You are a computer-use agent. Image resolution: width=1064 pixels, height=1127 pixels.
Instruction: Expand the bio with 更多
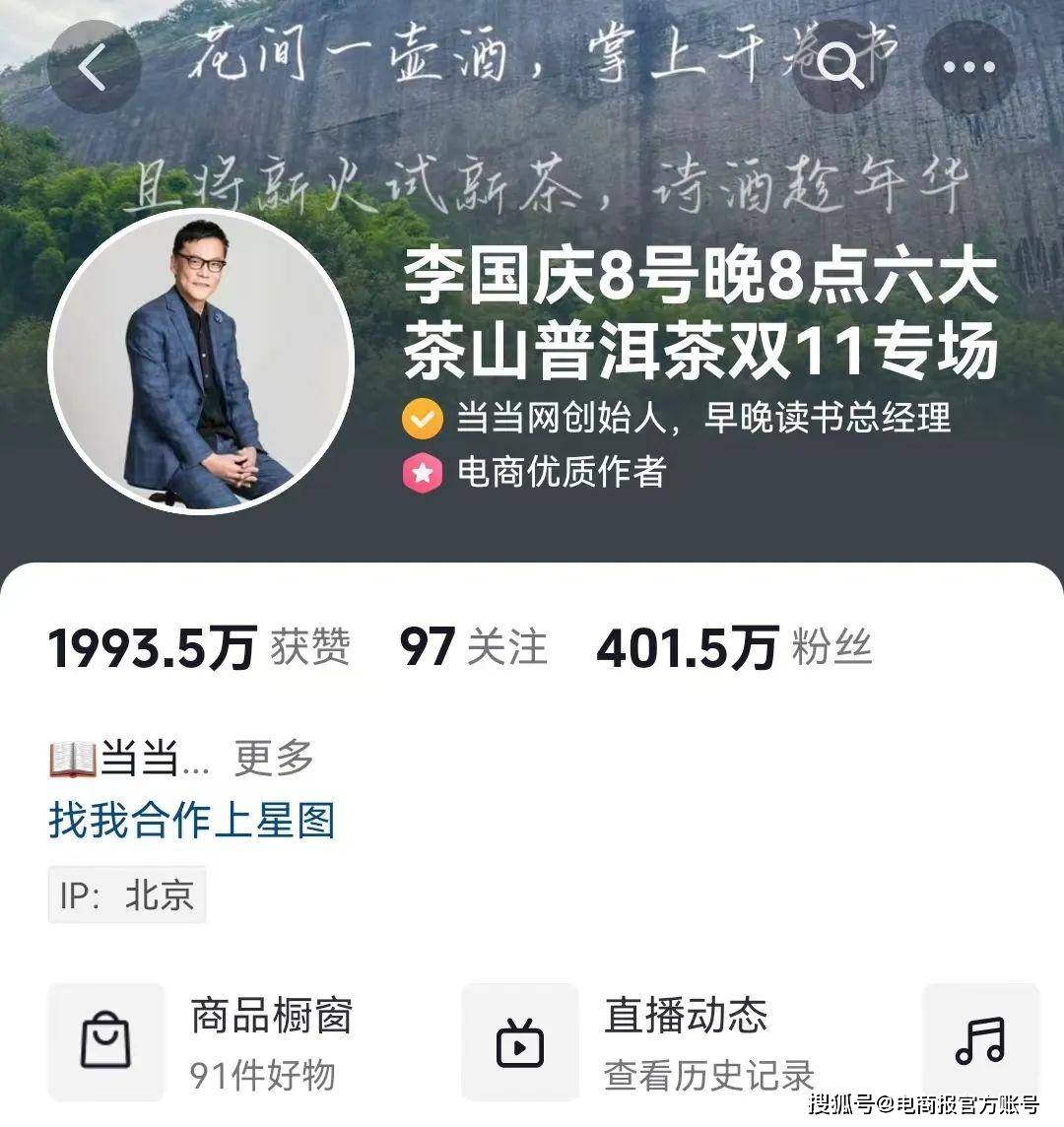coord(274,759)
